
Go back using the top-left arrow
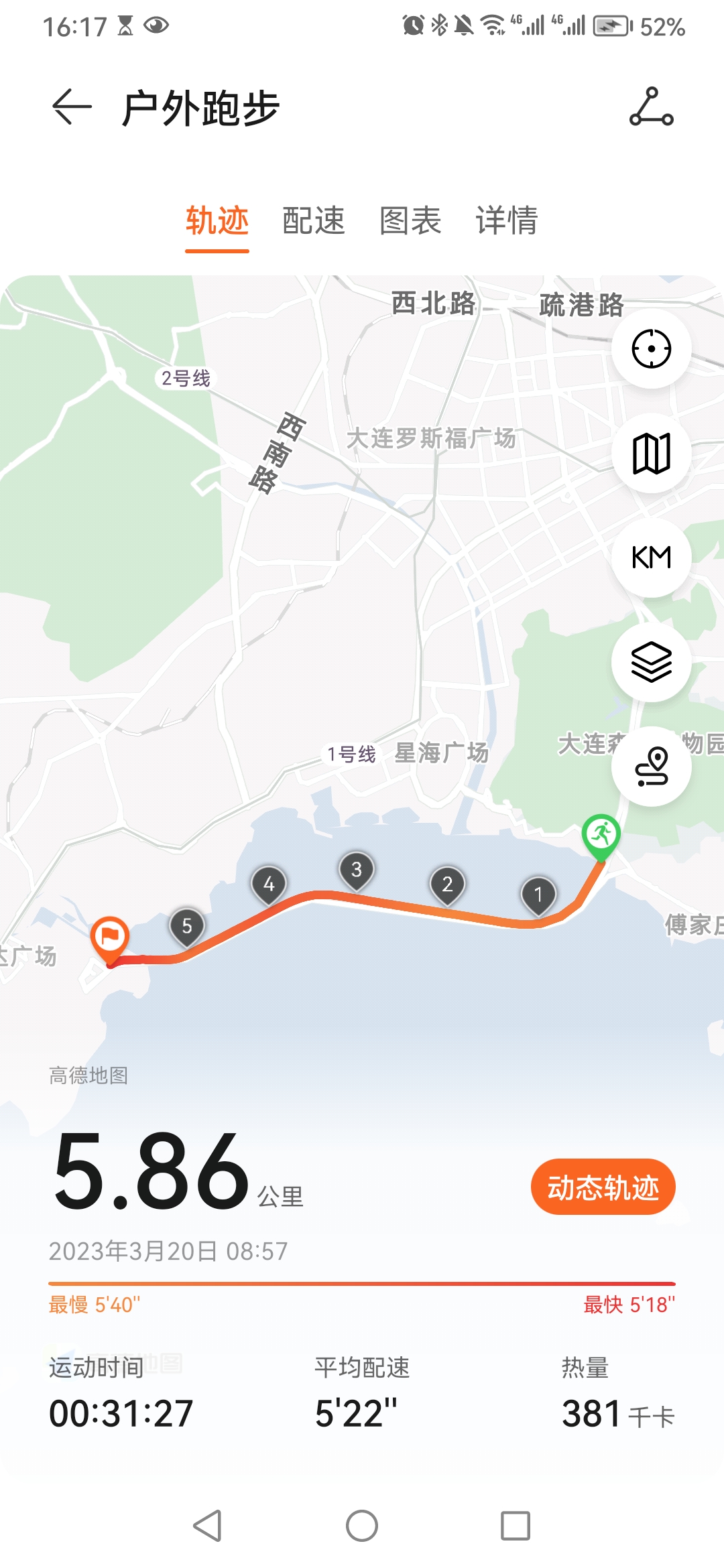[x=72, y=107]
